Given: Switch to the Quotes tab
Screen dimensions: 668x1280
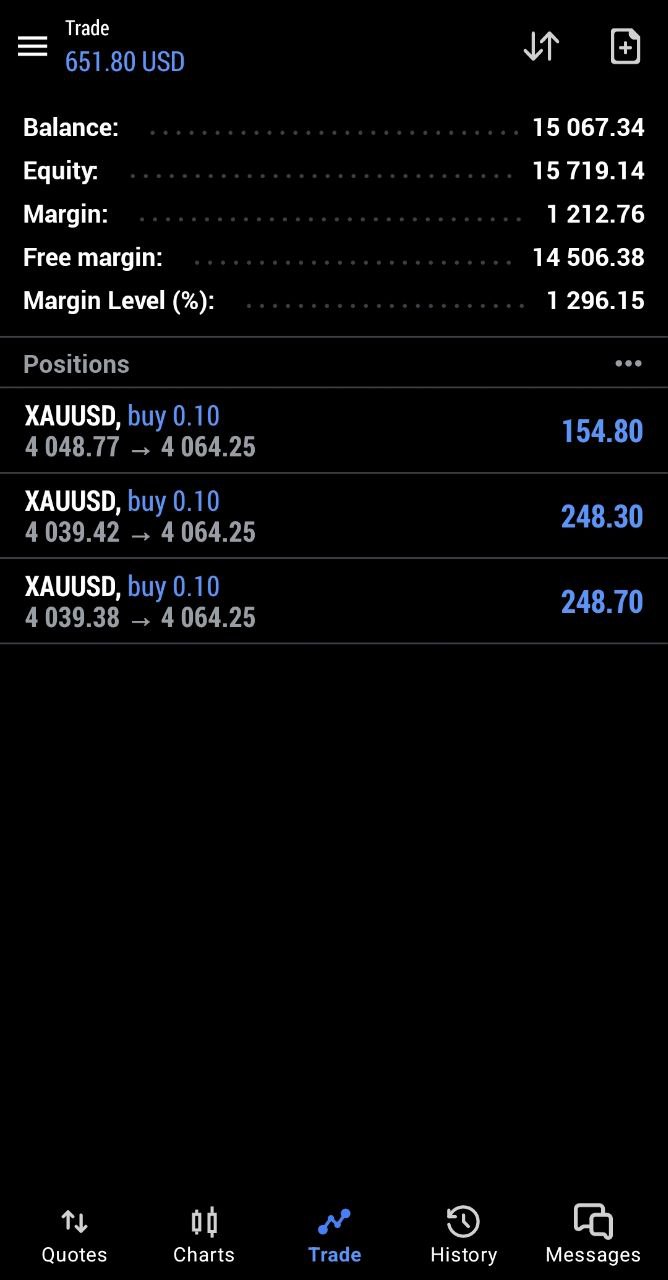Looking at the screenshot, I should point(74,1235).
